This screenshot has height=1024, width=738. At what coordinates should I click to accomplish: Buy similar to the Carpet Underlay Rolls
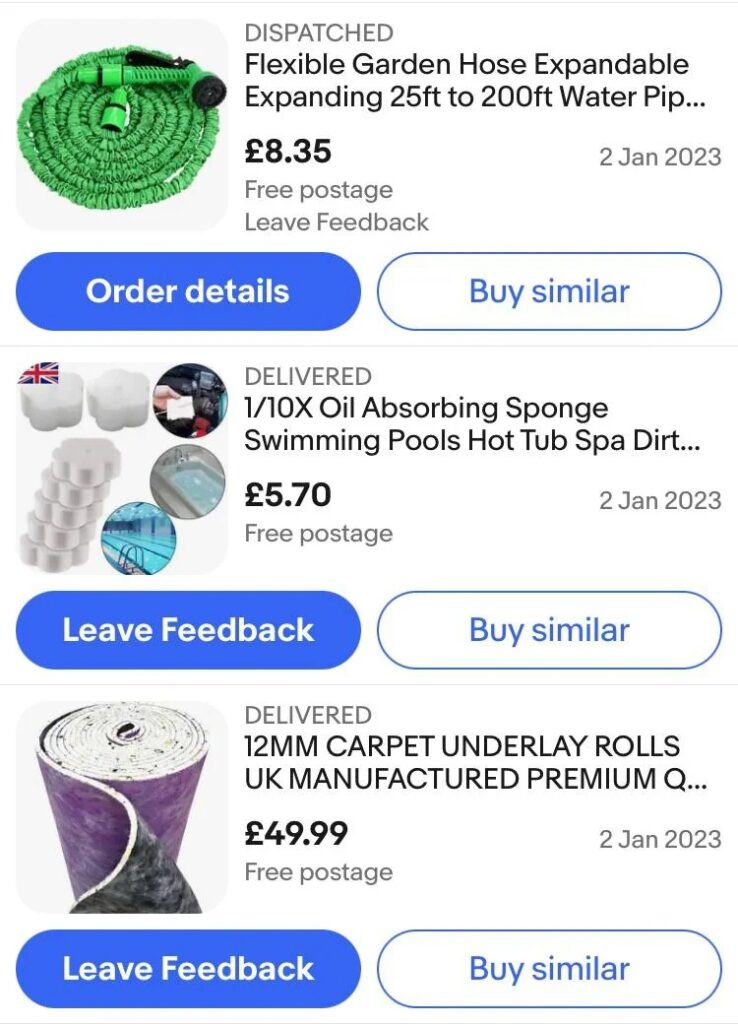click(549, 968)
